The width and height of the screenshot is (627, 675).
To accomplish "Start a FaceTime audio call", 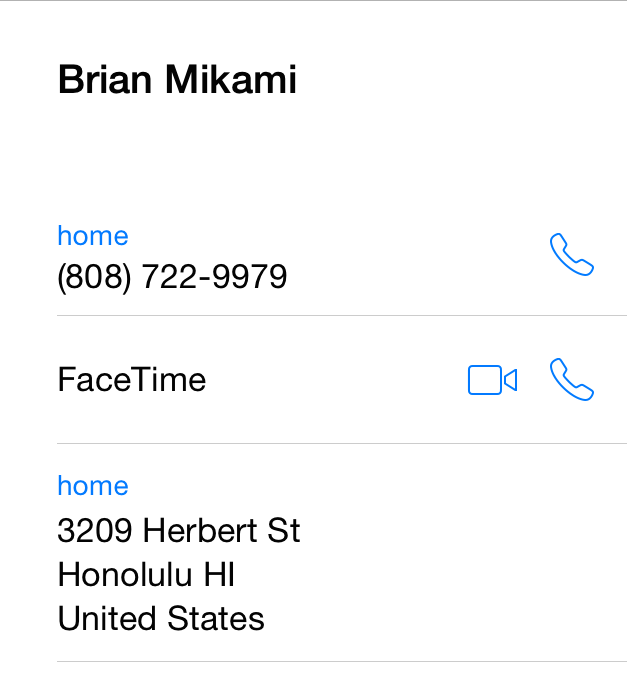I will [x=572, y=380].
